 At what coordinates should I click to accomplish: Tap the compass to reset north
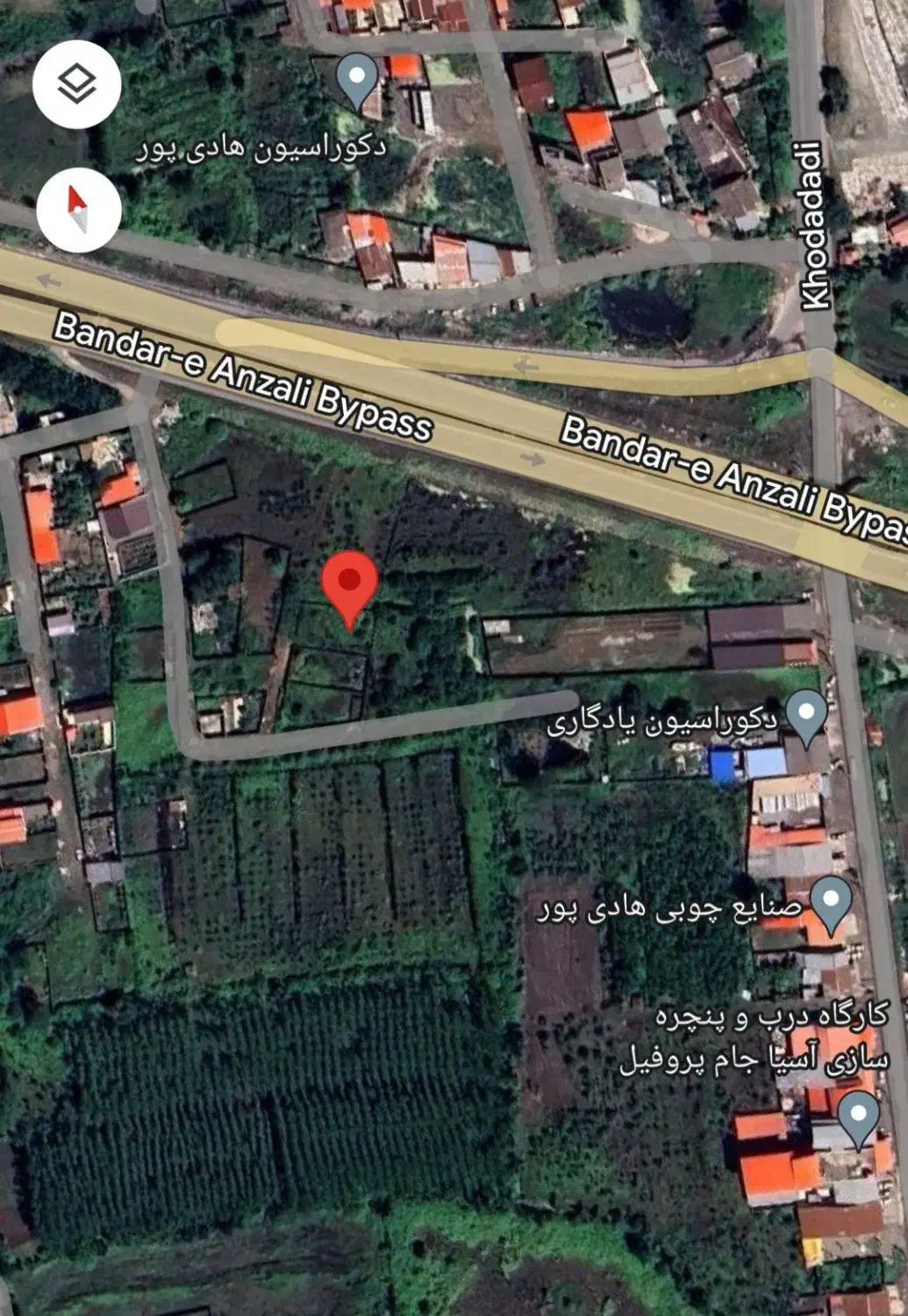point(79,210)
